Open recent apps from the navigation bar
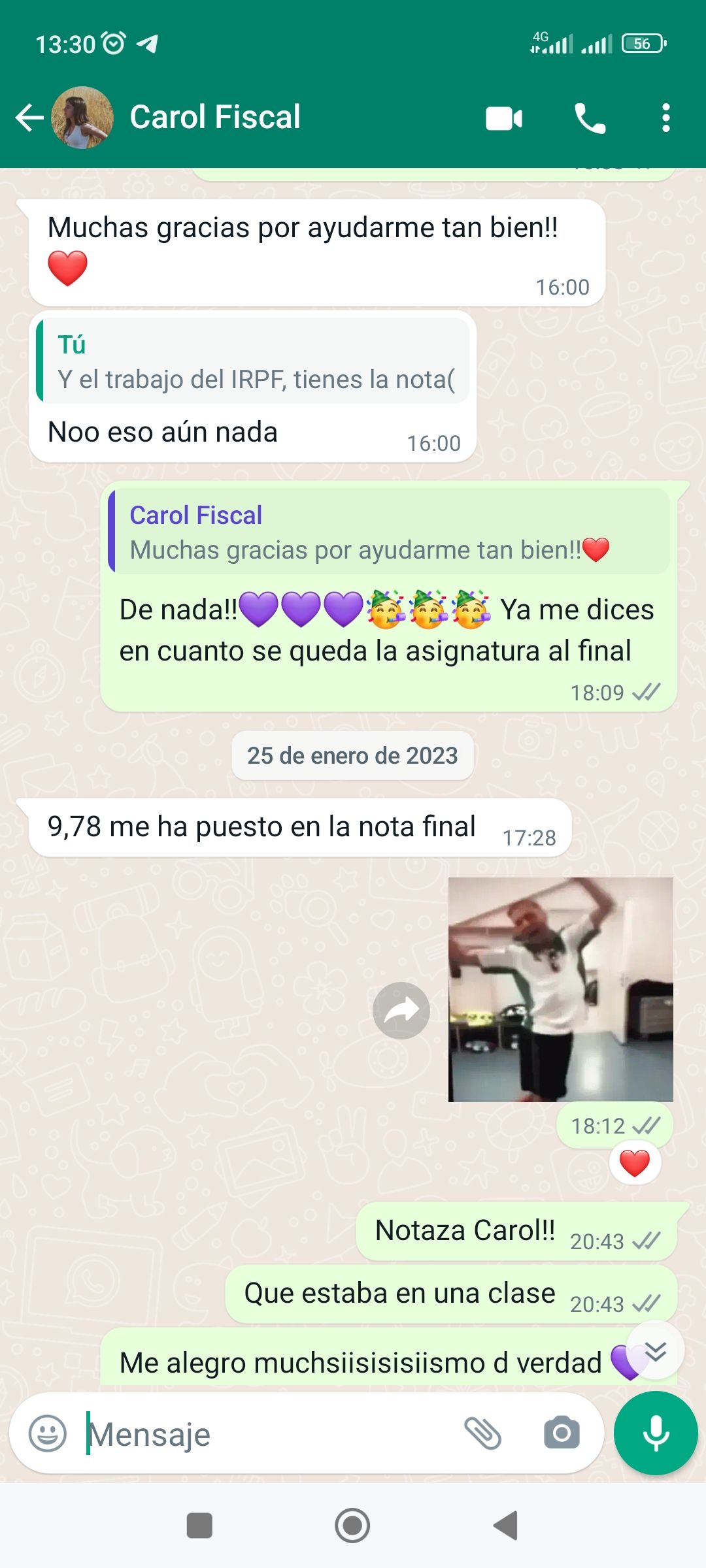 point(199,1526)
